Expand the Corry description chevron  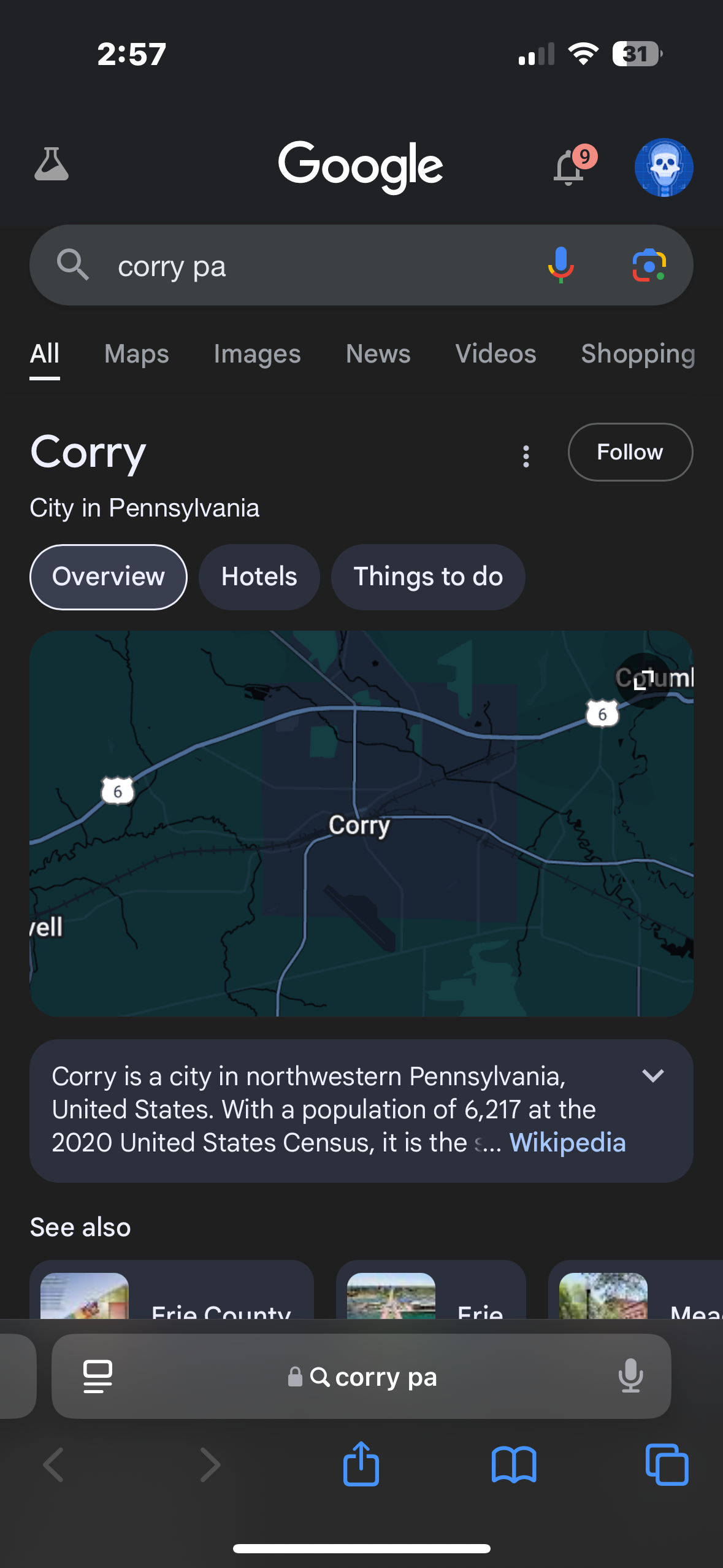coord(652,1075)
